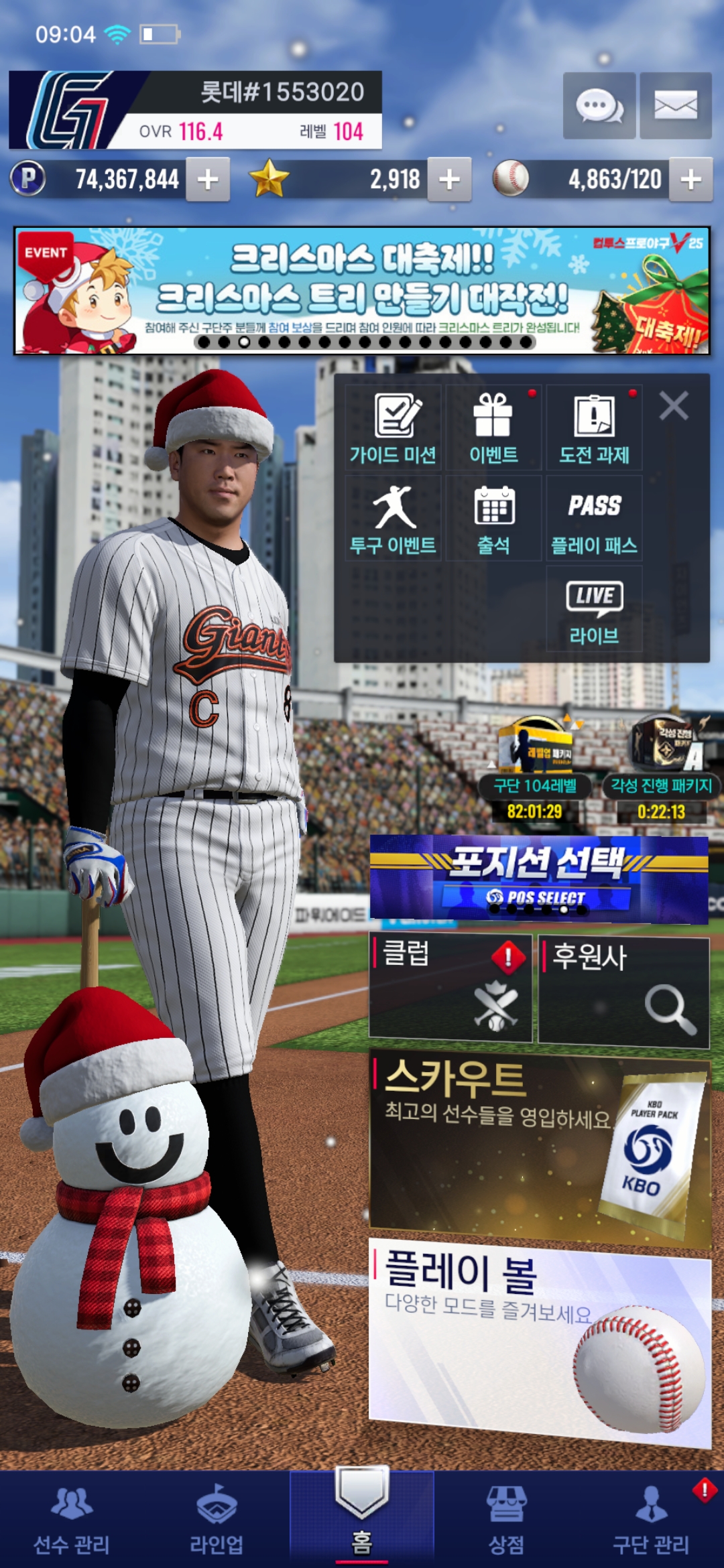Add more points with the plus button

208,180
